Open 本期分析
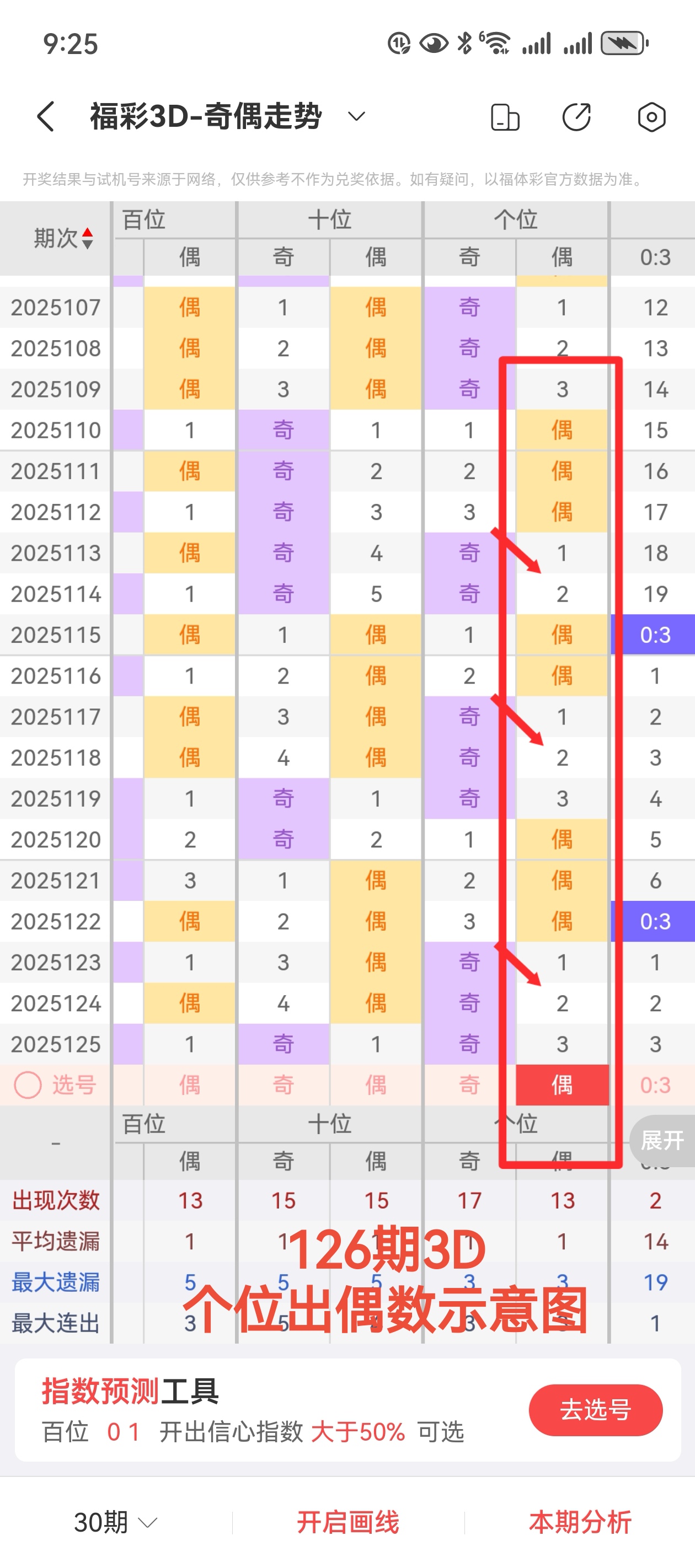 pos(580,1522)
